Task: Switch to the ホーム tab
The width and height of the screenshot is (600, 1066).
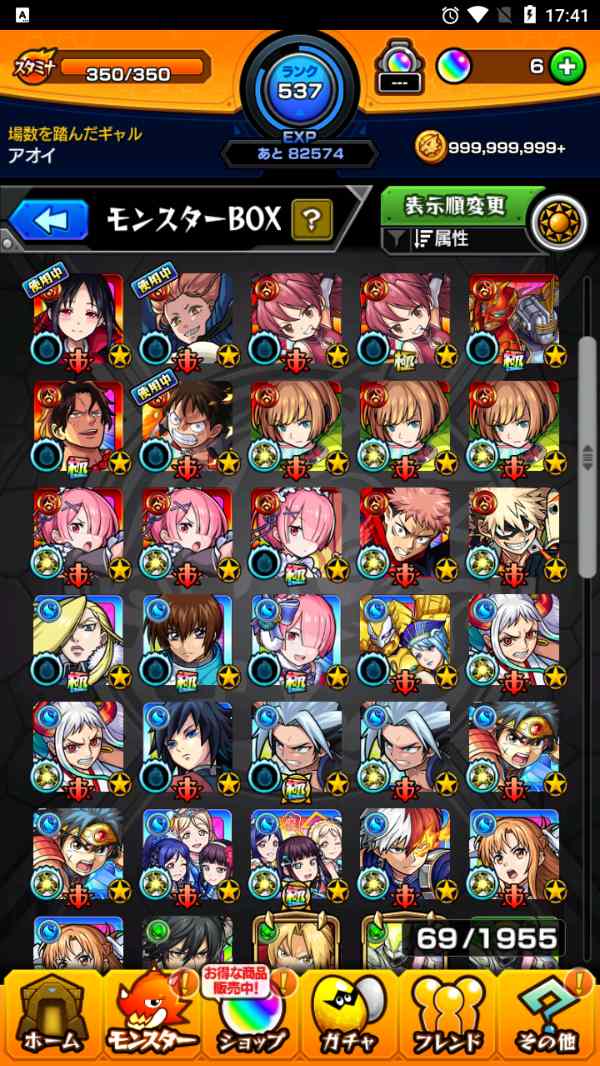Action: point(50,1015)
